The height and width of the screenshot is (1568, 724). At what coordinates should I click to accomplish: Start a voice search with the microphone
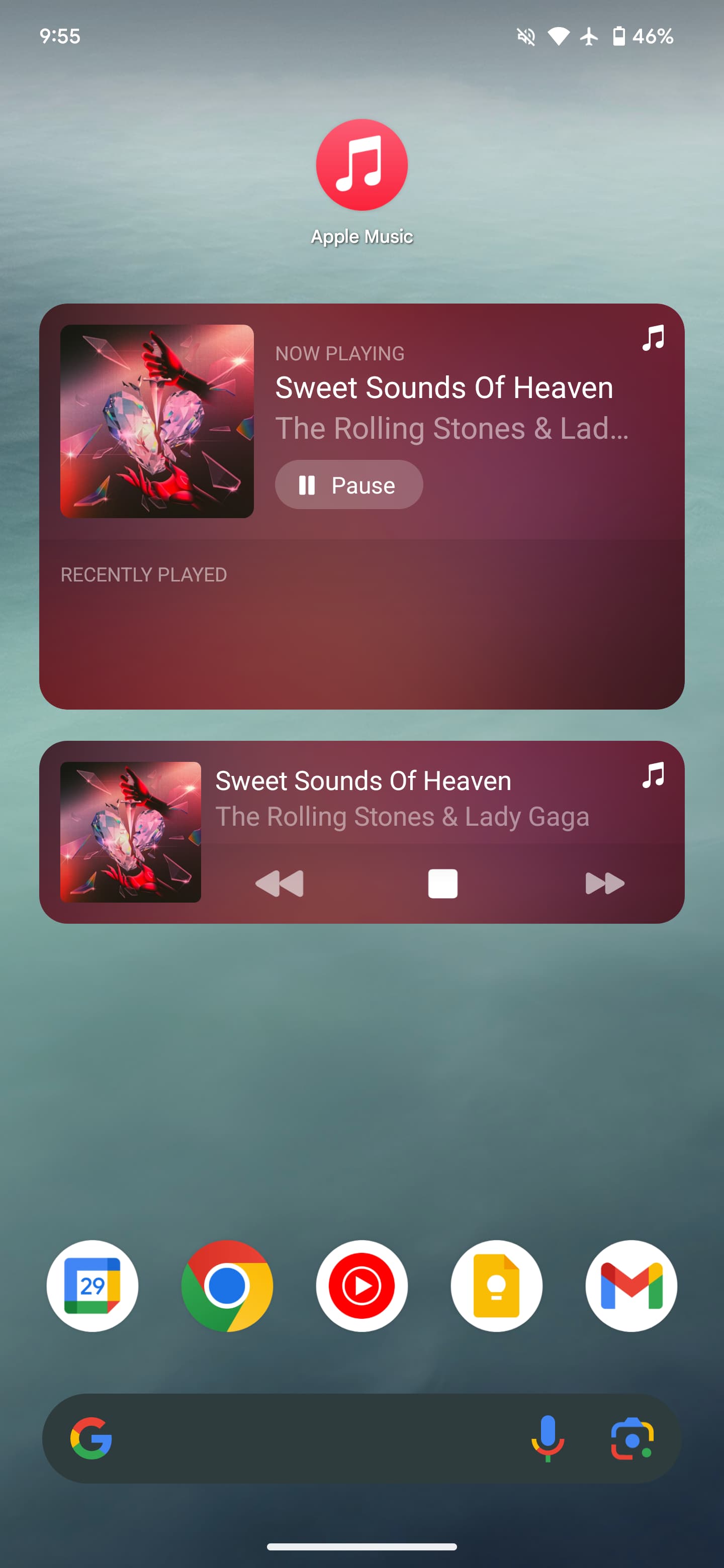pyautogui.click(x=548, y=1438)
